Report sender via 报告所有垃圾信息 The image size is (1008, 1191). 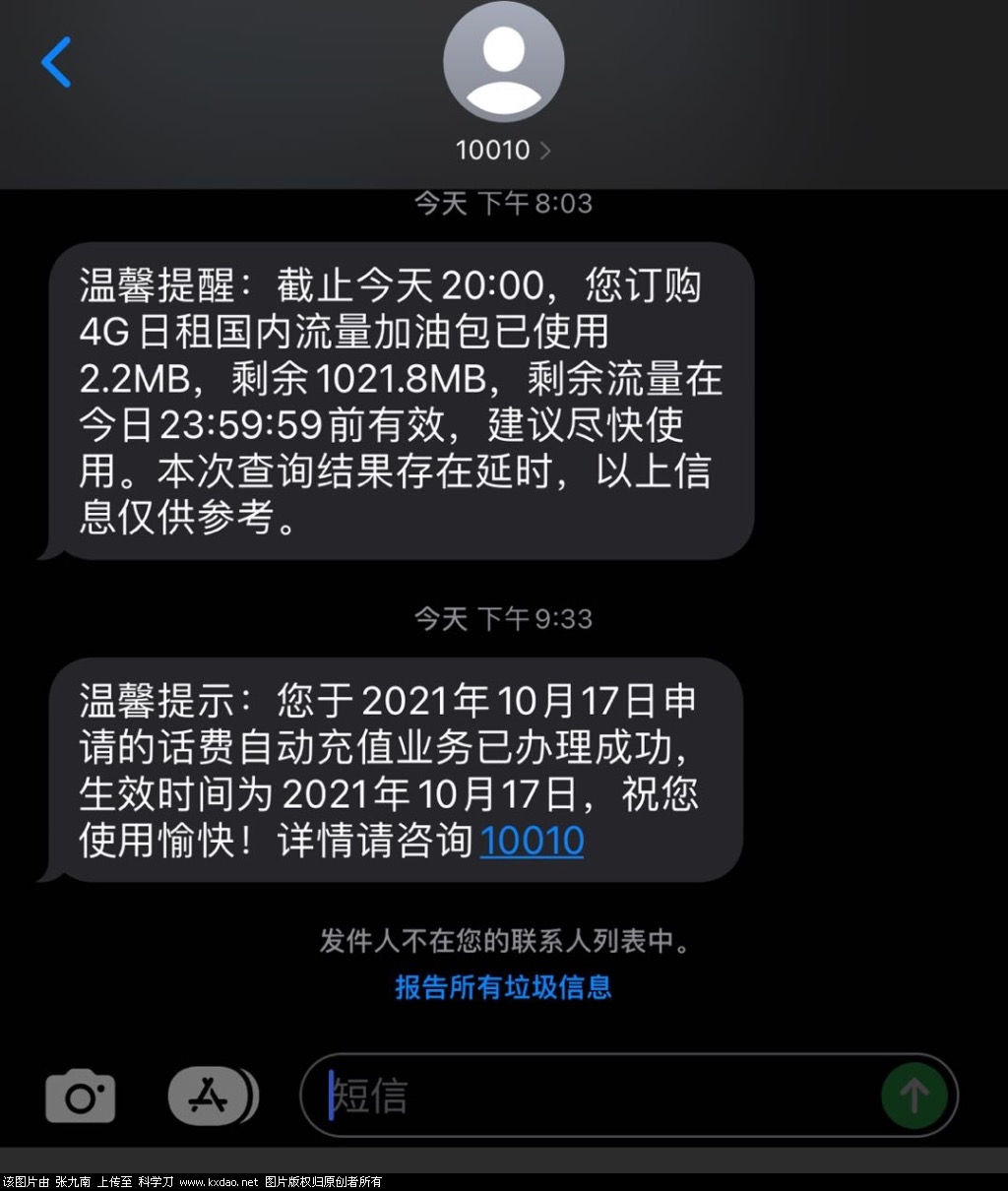click(x=503, y=987)
